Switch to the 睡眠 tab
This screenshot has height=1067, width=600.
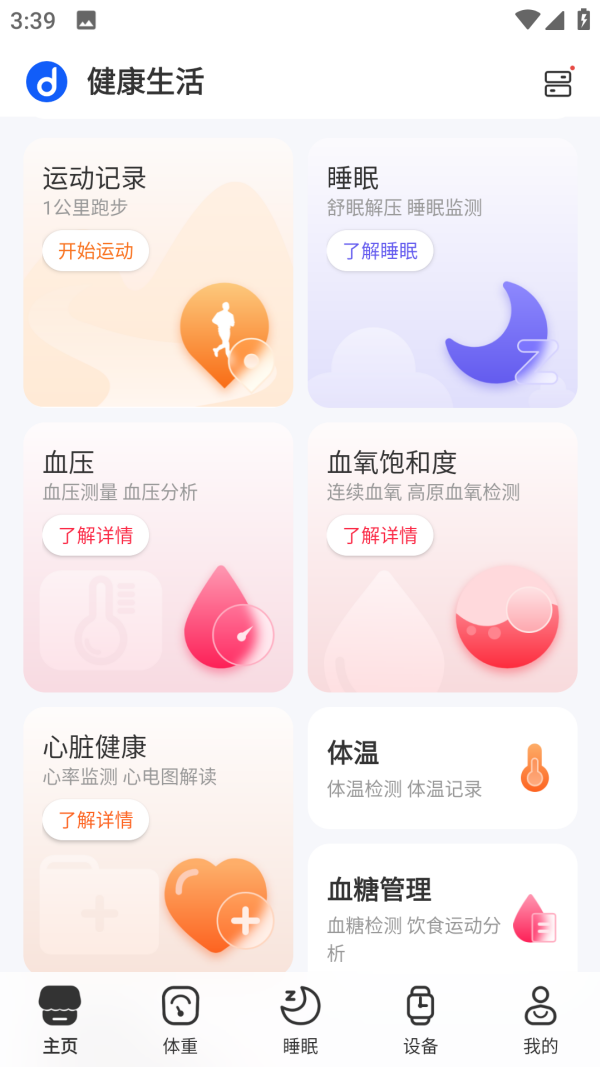coord(300,1019)
